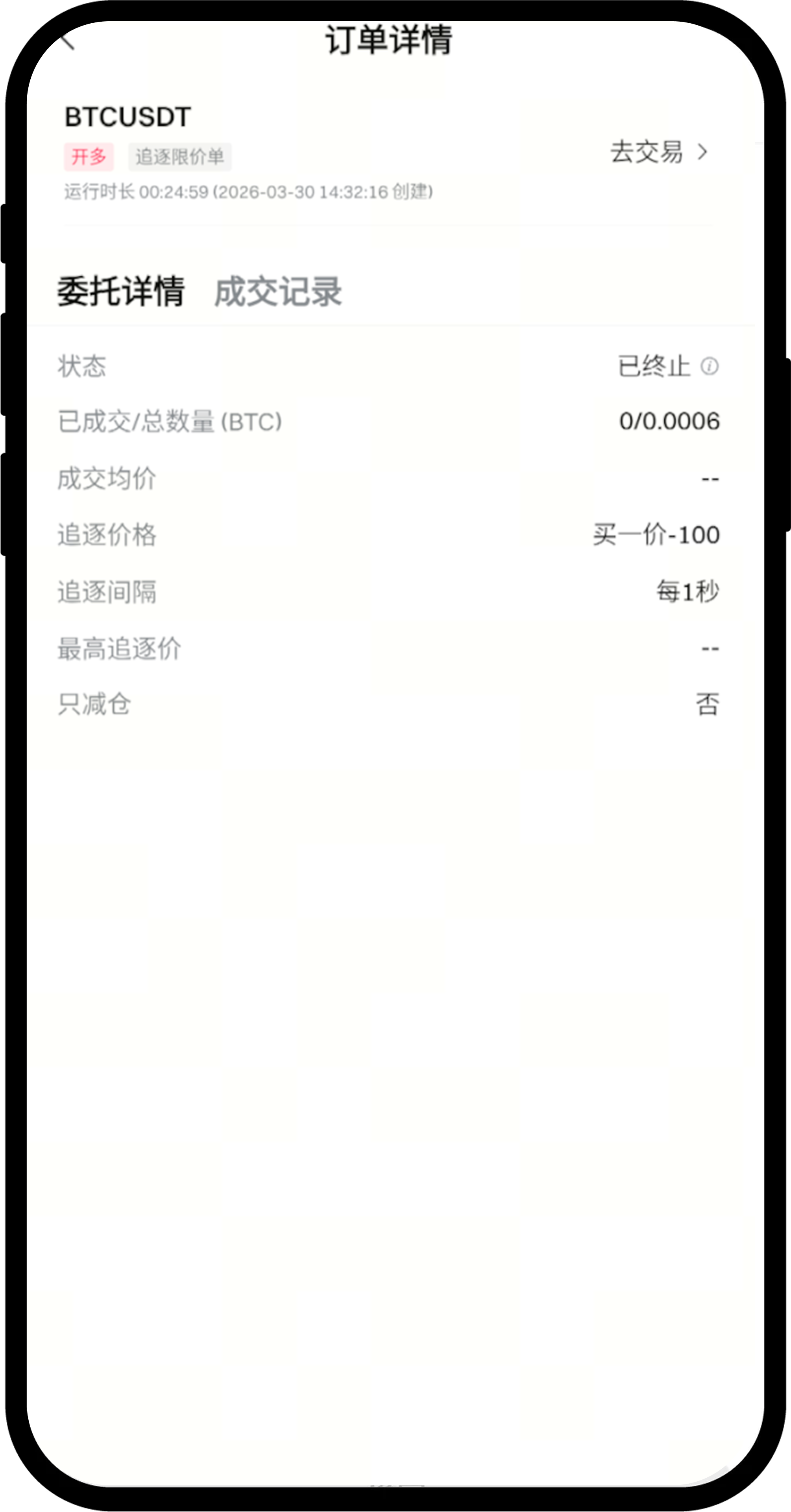This screenshot has width=791, height=1512.
Task: Tap the info icon beside 已终止
Action: point(710,367)
